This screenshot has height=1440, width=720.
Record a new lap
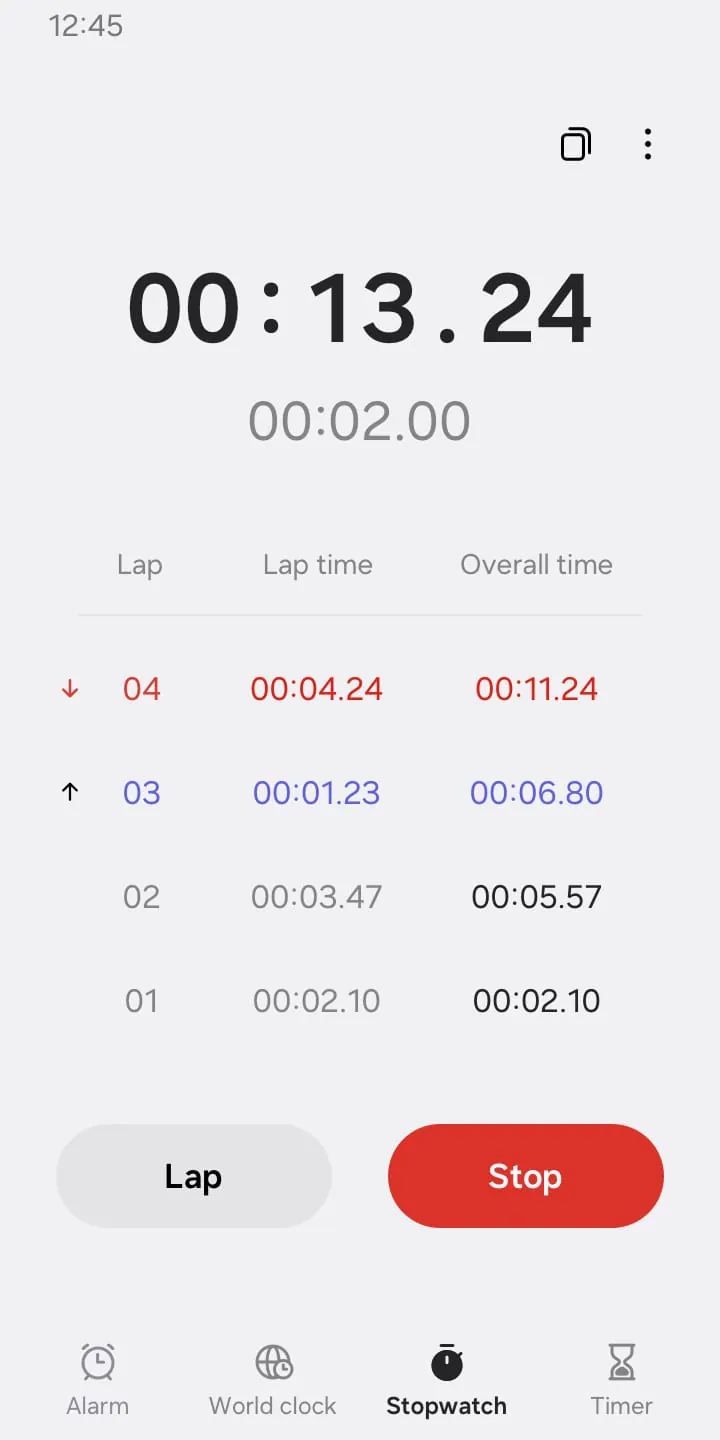[x=193, y=1176]
